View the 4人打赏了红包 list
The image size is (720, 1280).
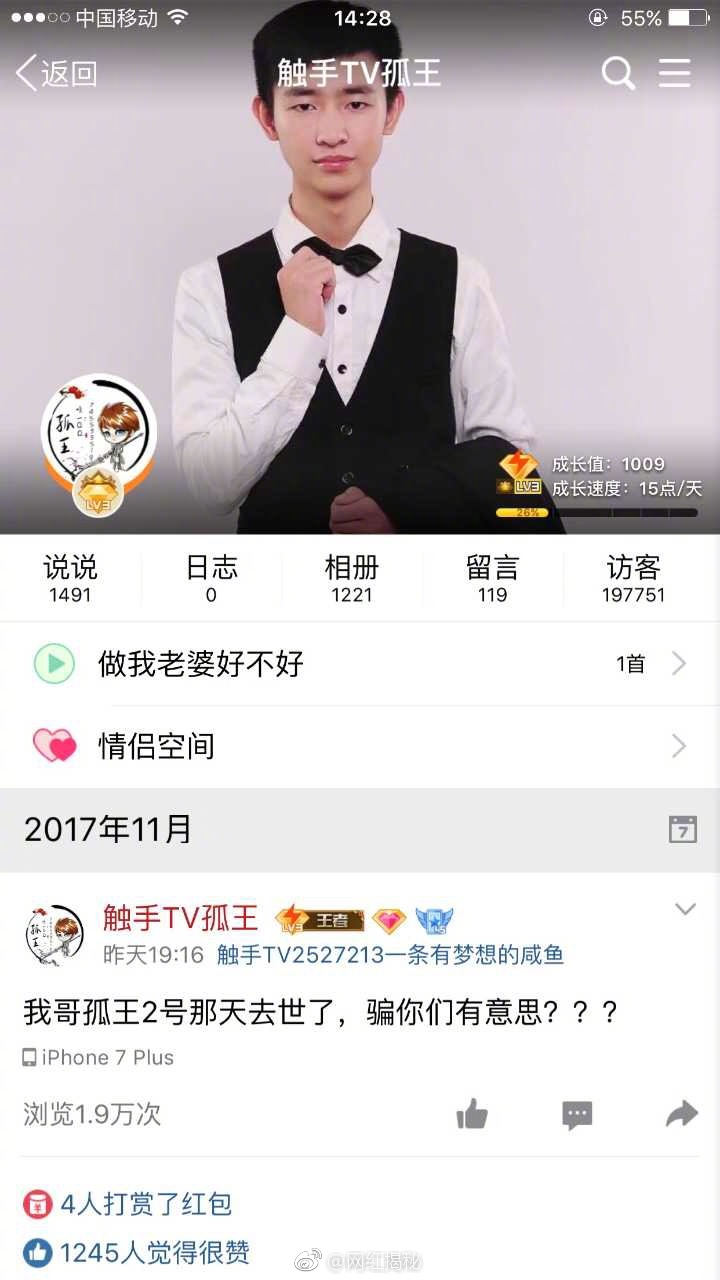tap(145, 1203)
